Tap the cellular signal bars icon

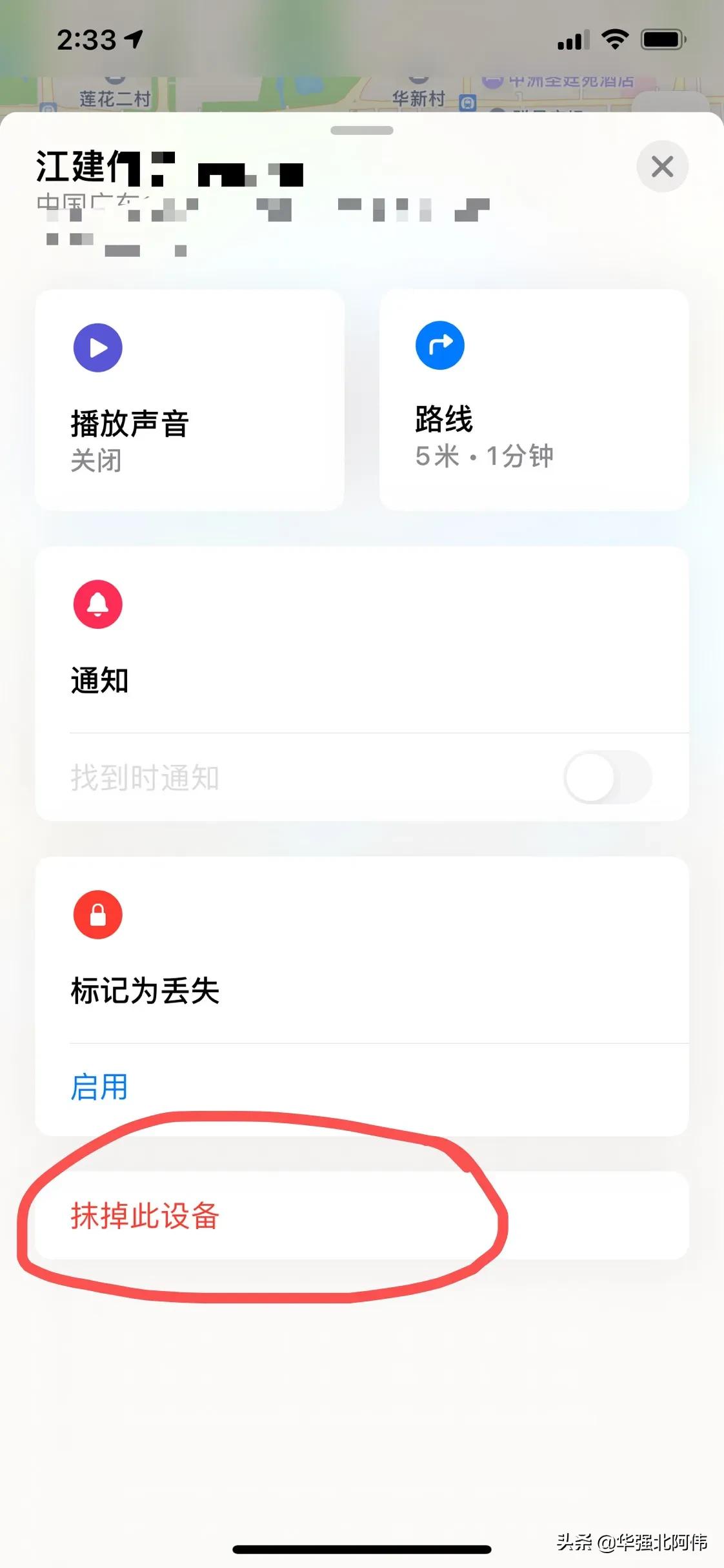point(573,40)
